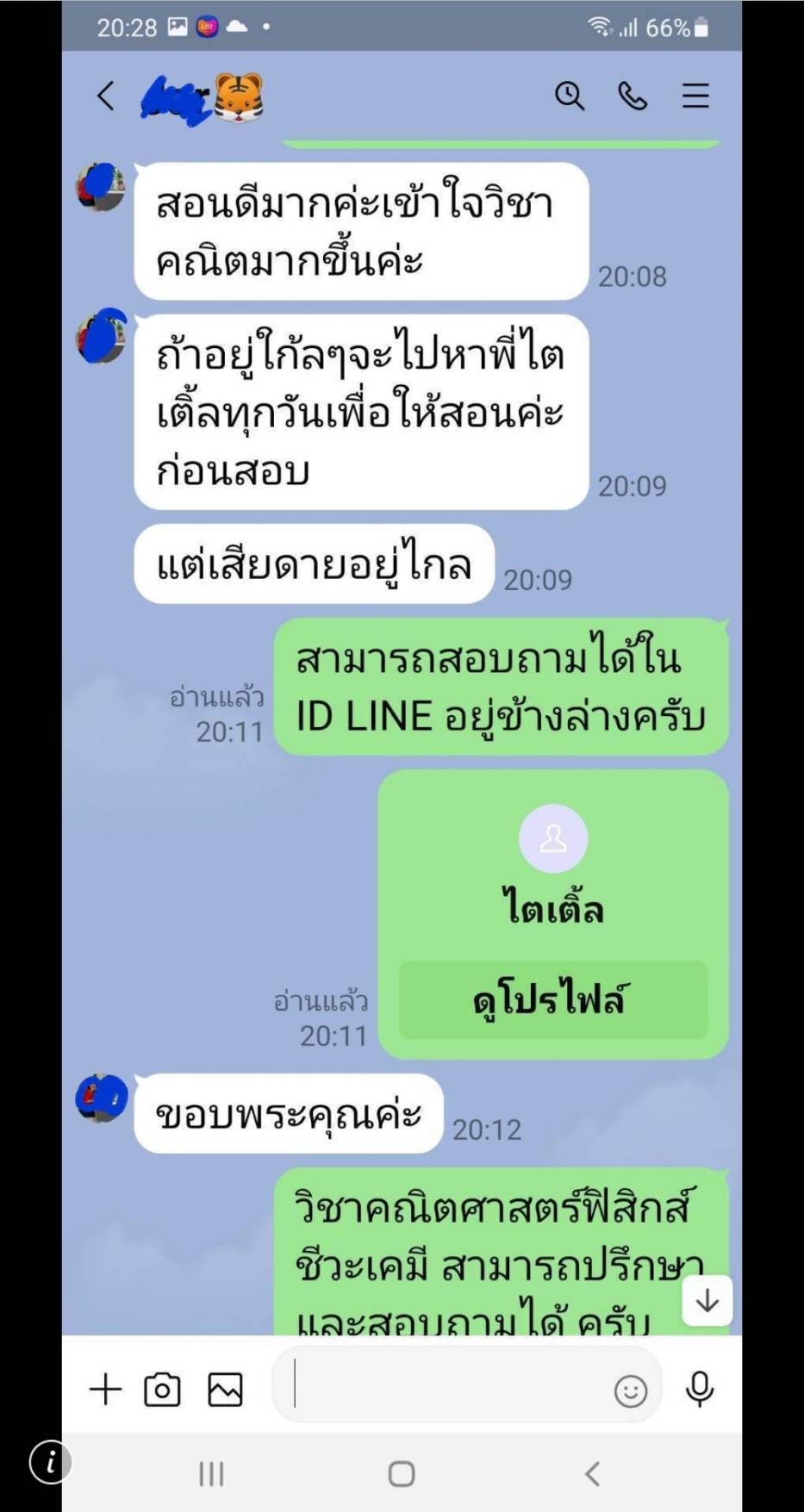Viewport: 804px width, 1512px height.
Task: Go back from this LINE chat
Action: [x=105, y=96]
